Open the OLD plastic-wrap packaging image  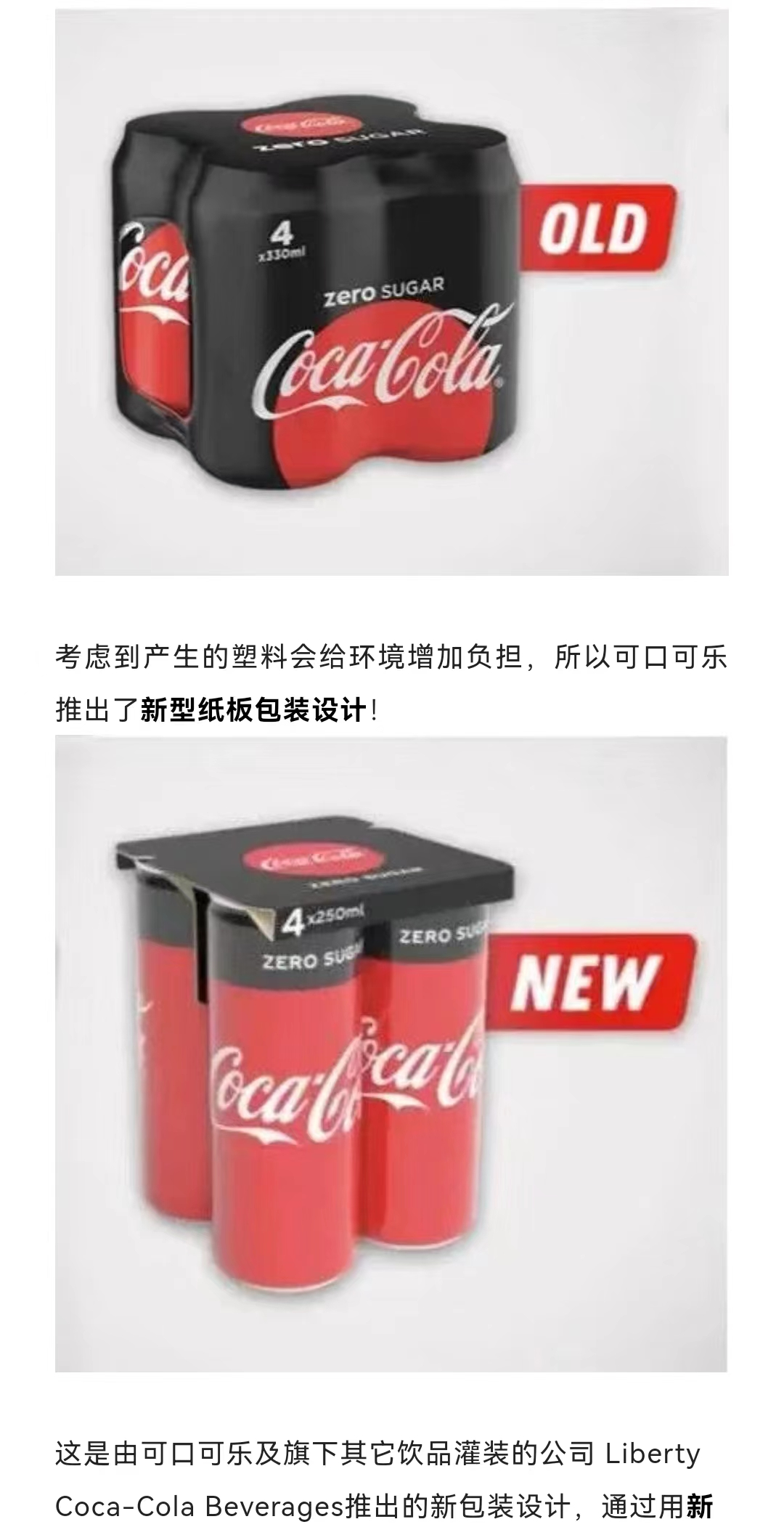392,292
